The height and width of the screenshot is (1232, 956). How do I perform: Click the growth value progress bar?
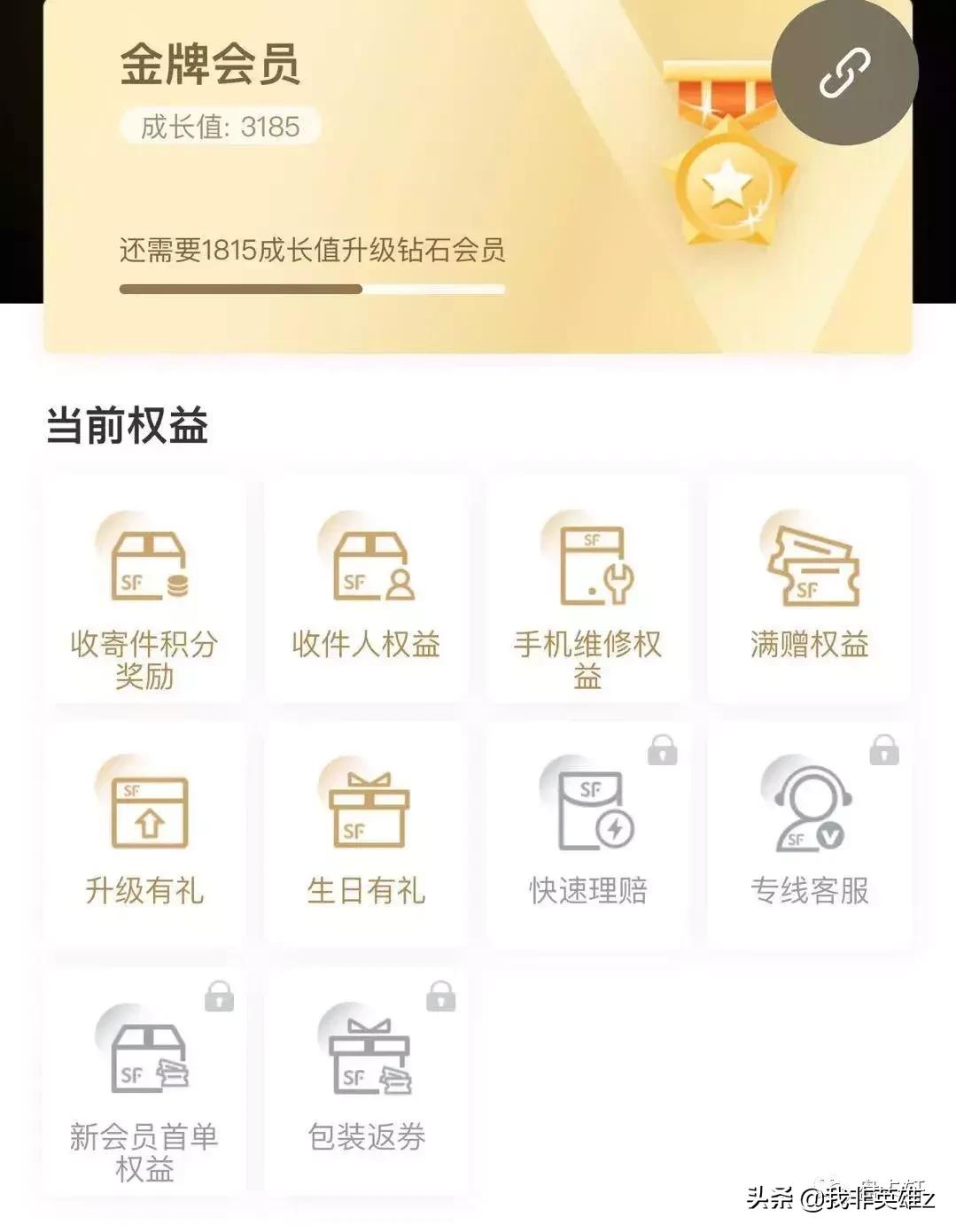tap(310, 288)
